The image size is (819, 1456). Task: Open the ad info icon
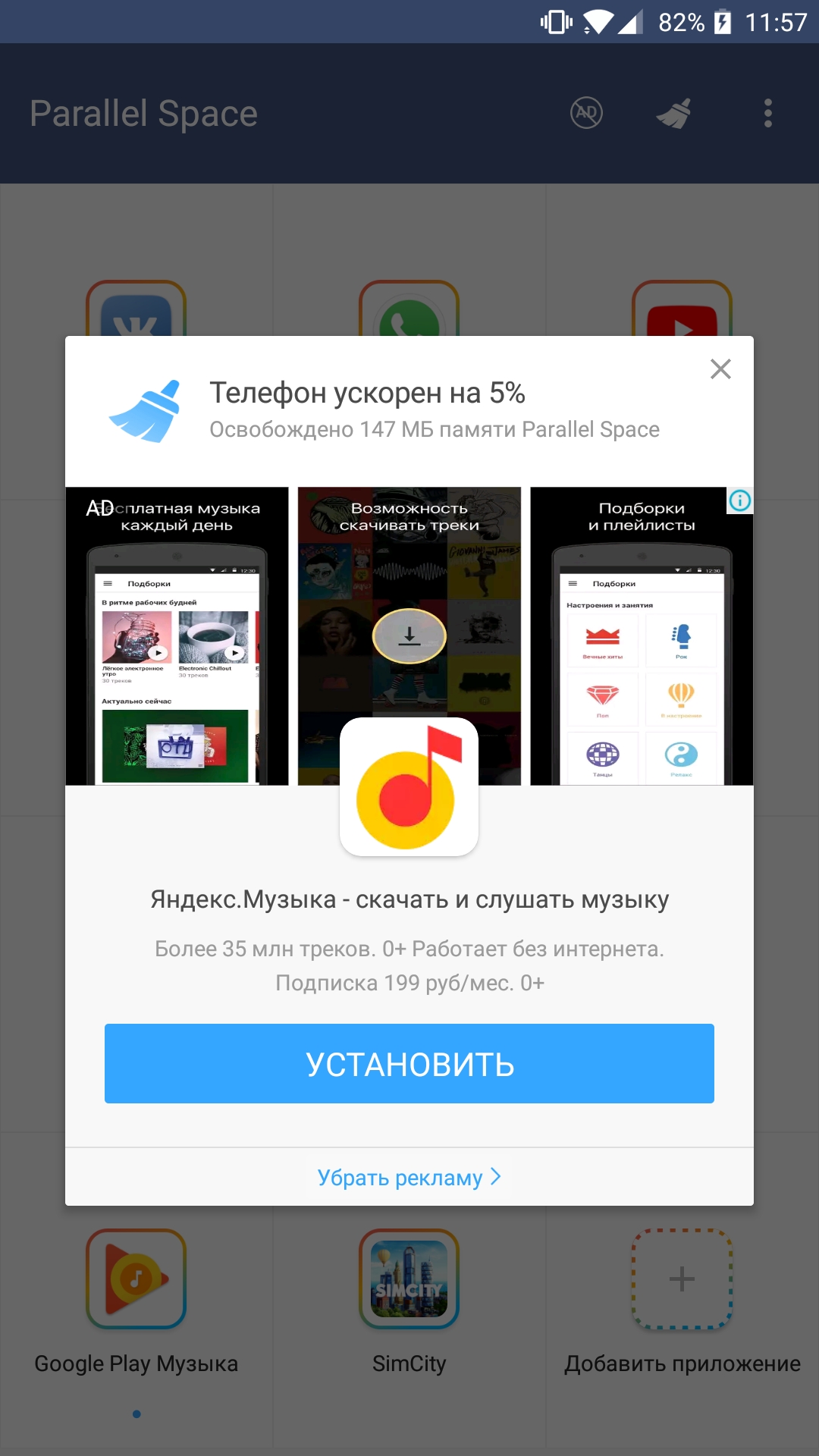[739, 500]
